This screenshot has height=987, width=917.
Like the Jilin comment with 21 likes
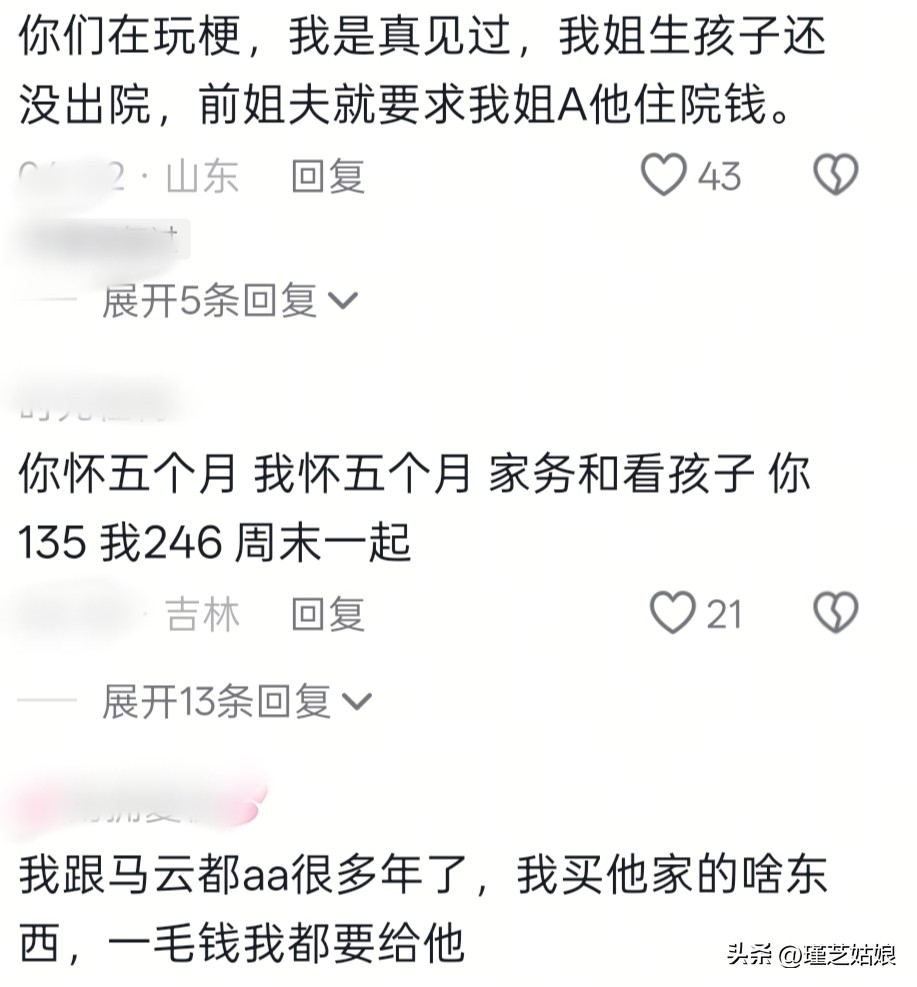point(672,612)
